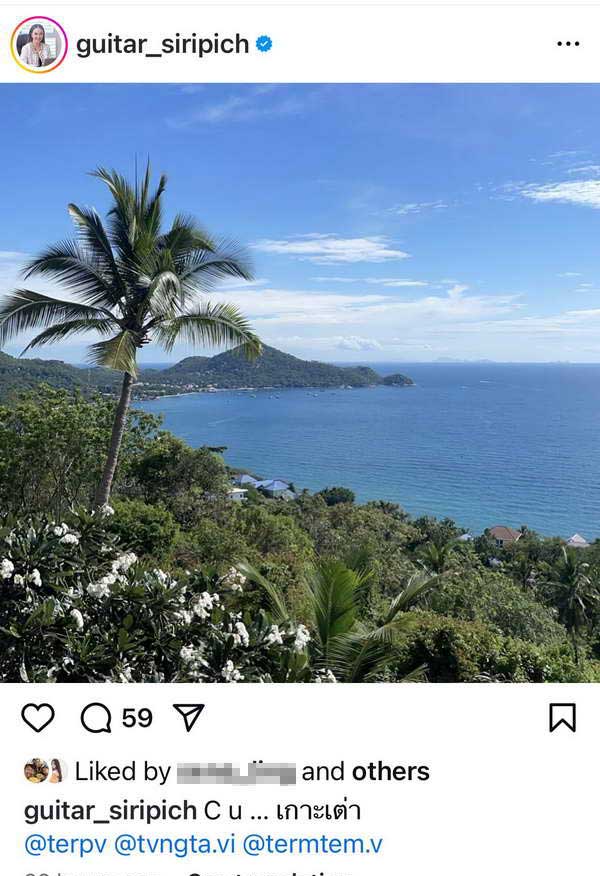The width and height of the screenshot is (600, 876).
Task: Open guitar_siripich's story from profile picture
Action: pyautogui.click(x=38, y=44)
